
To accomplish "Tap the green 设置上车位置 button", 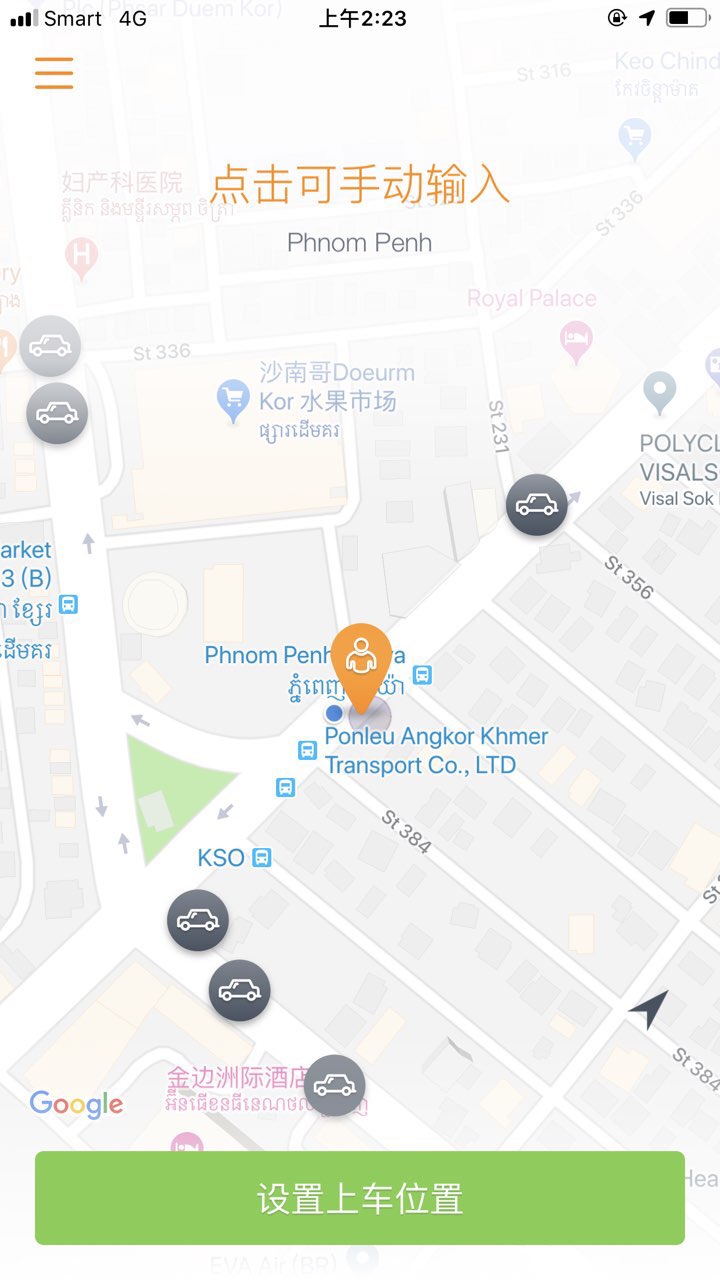I will [360, 1198].
